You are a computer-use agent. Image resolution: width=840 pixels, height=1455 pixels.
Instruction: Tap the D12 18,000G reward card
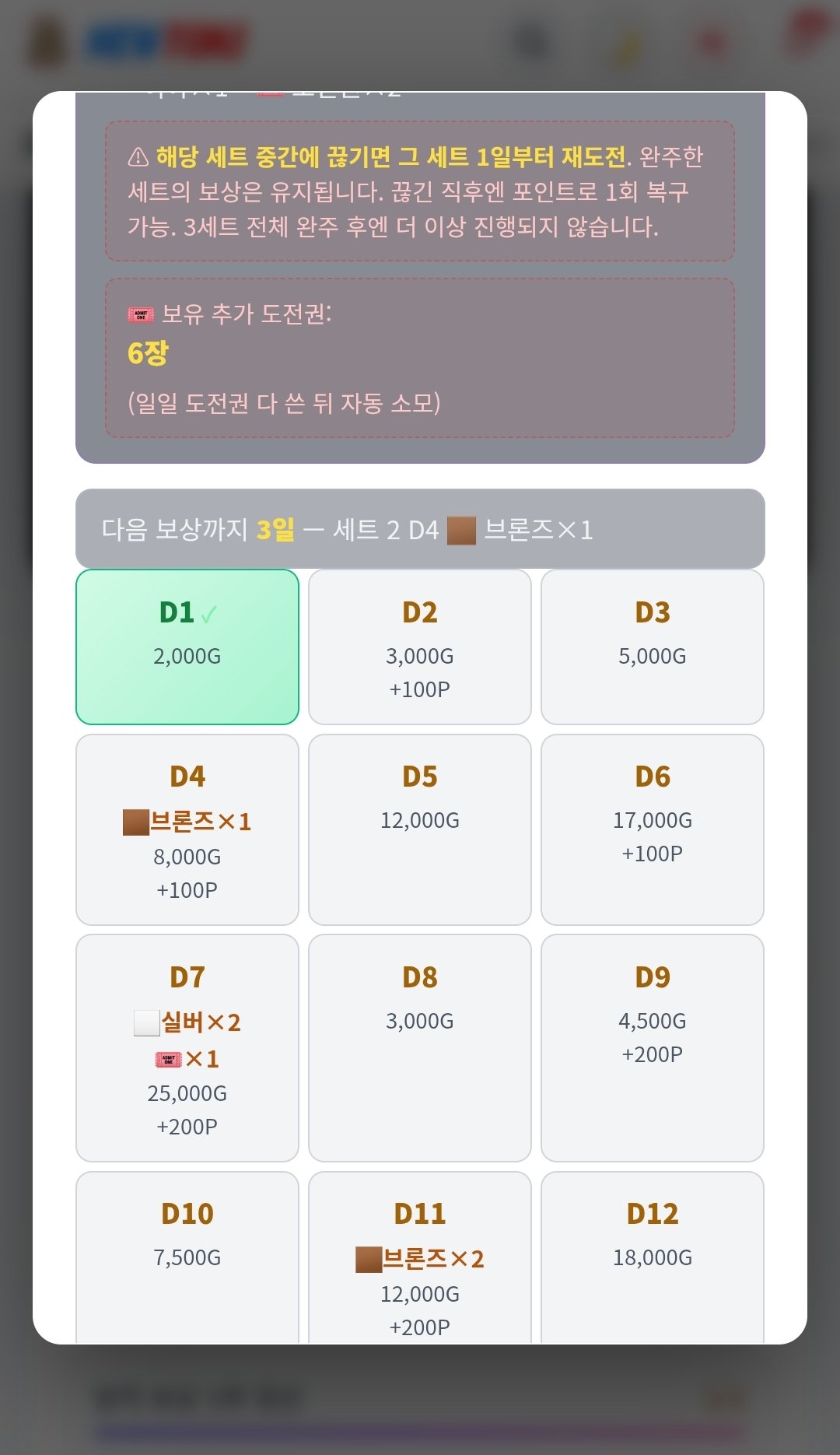pos(653,1257)
